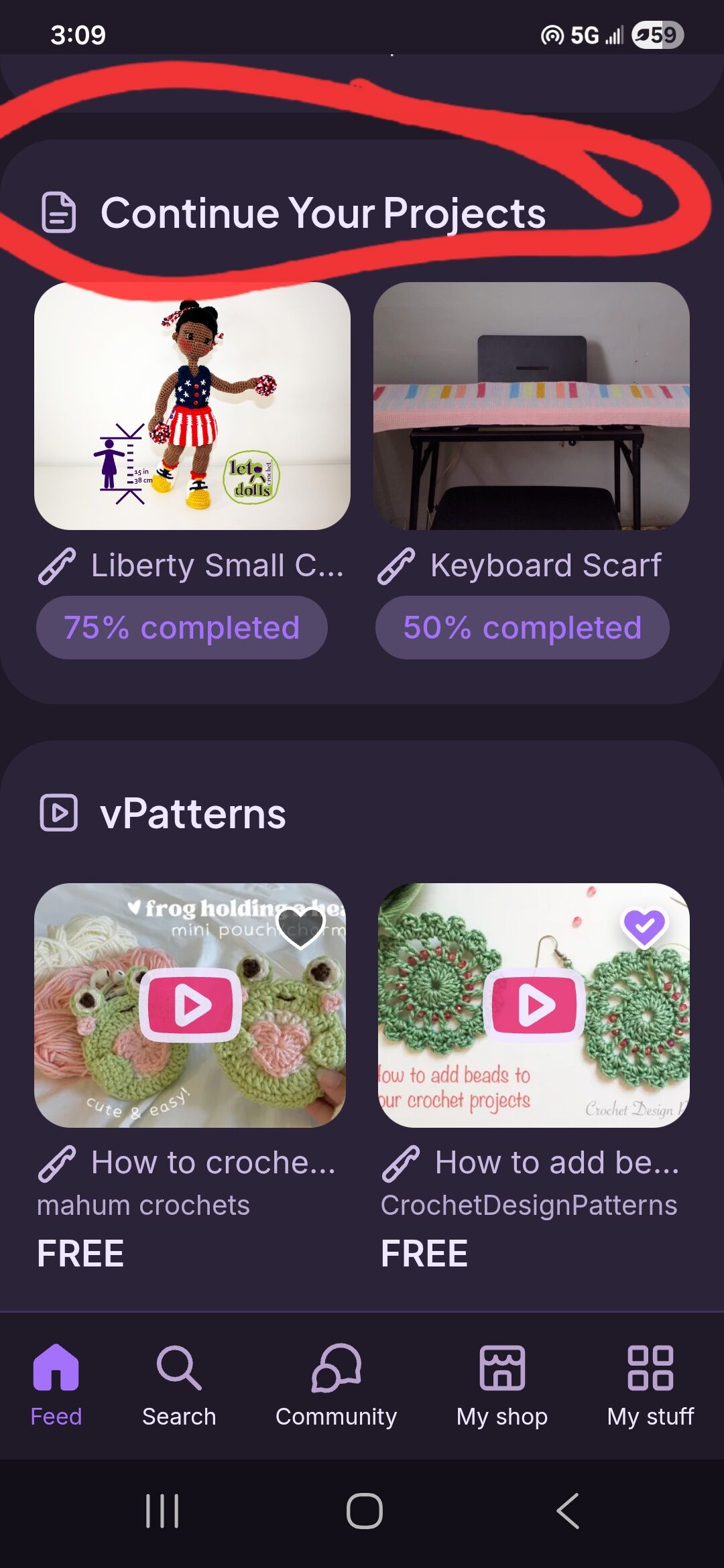Play the frog pouch video pattern
The height and width of the screenshot is (1568, 724).
(190, 1004)
